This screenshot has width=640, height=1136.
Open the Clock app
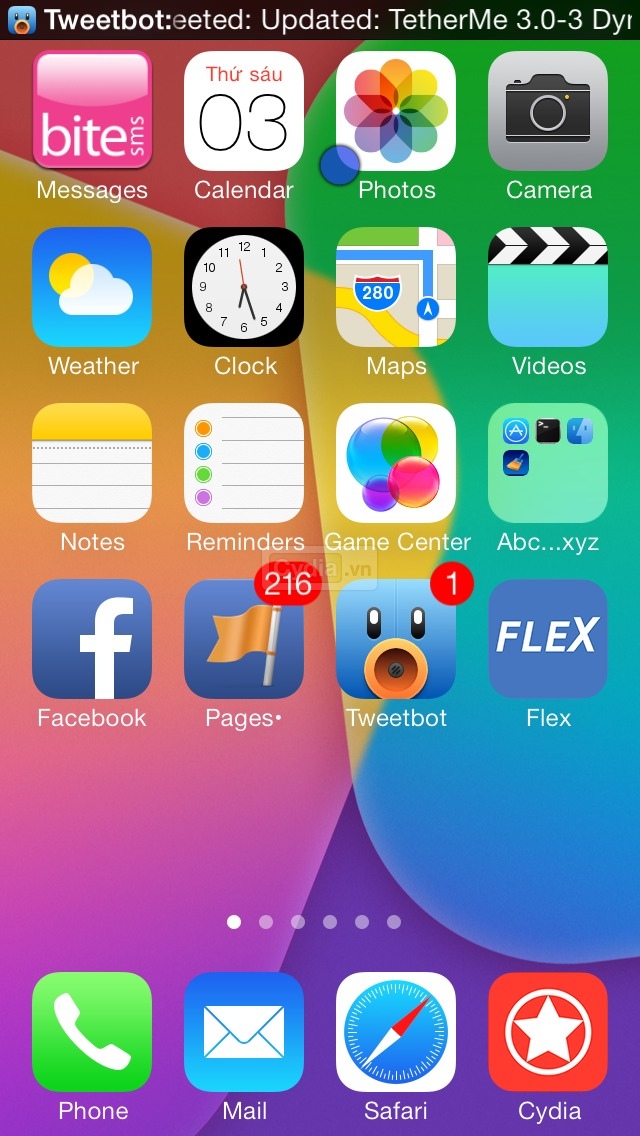click(x=244, y=287)
